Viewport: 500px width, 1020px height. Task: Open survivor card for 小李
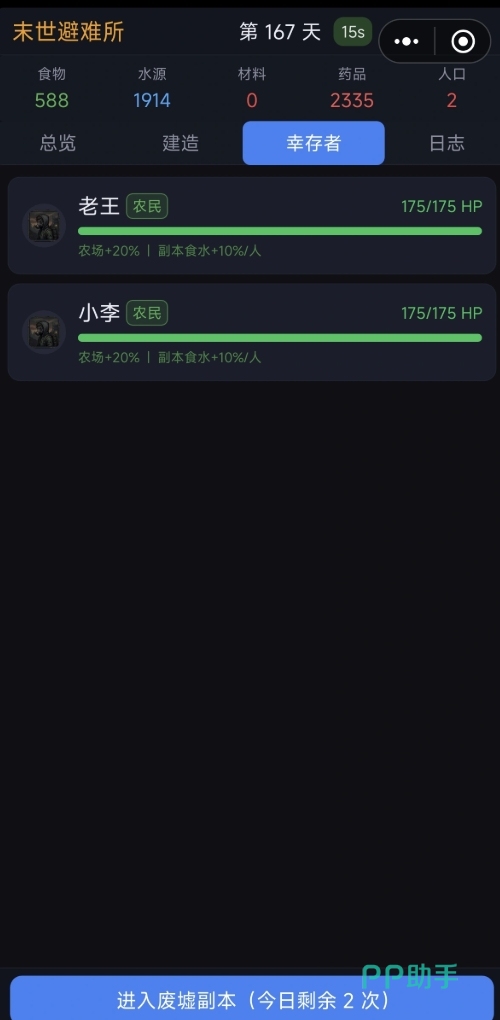[x=252, y=332]
